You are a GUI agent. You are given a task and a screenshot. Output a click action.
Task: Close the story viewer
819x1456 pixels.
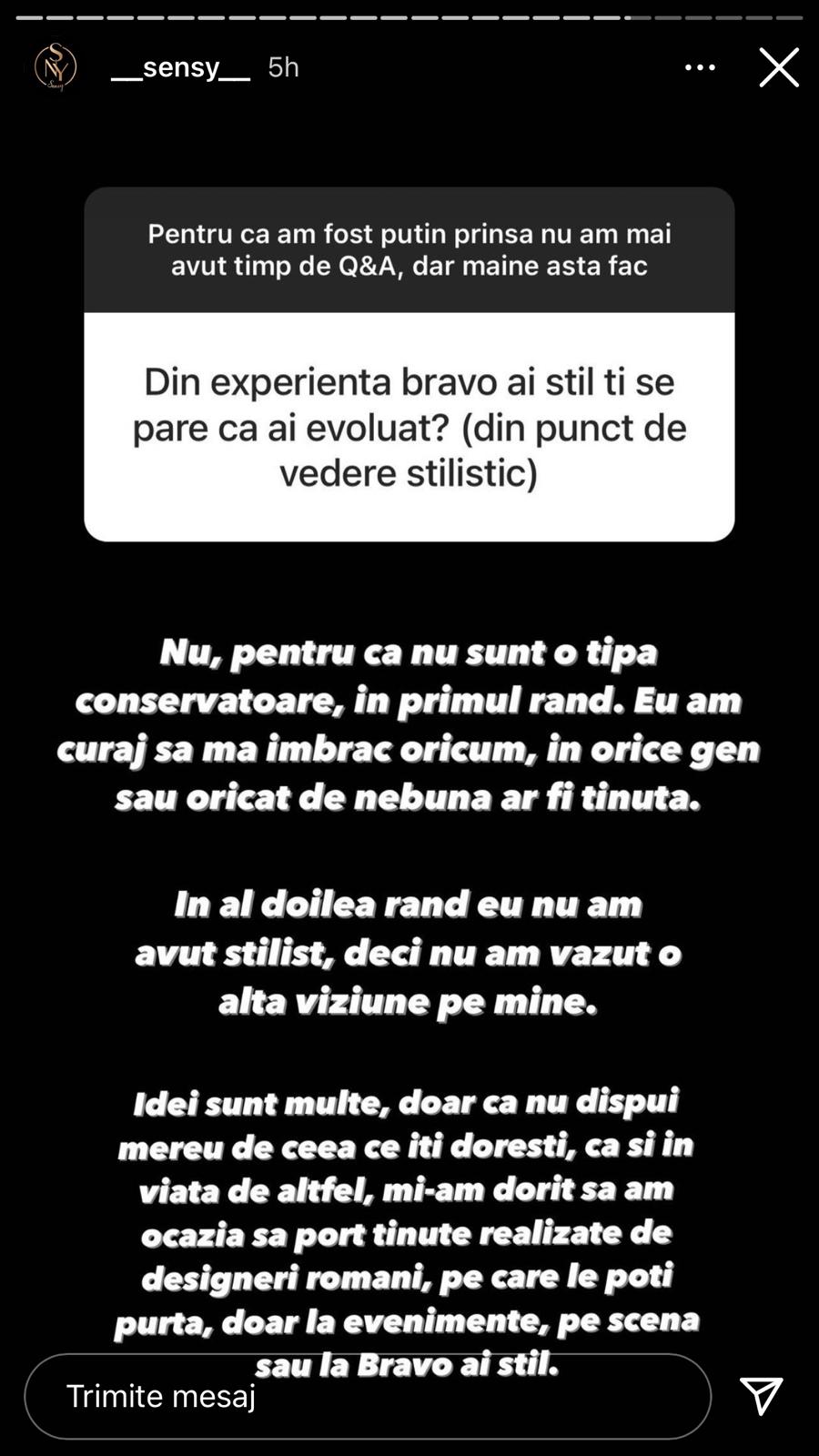point(779,67)
